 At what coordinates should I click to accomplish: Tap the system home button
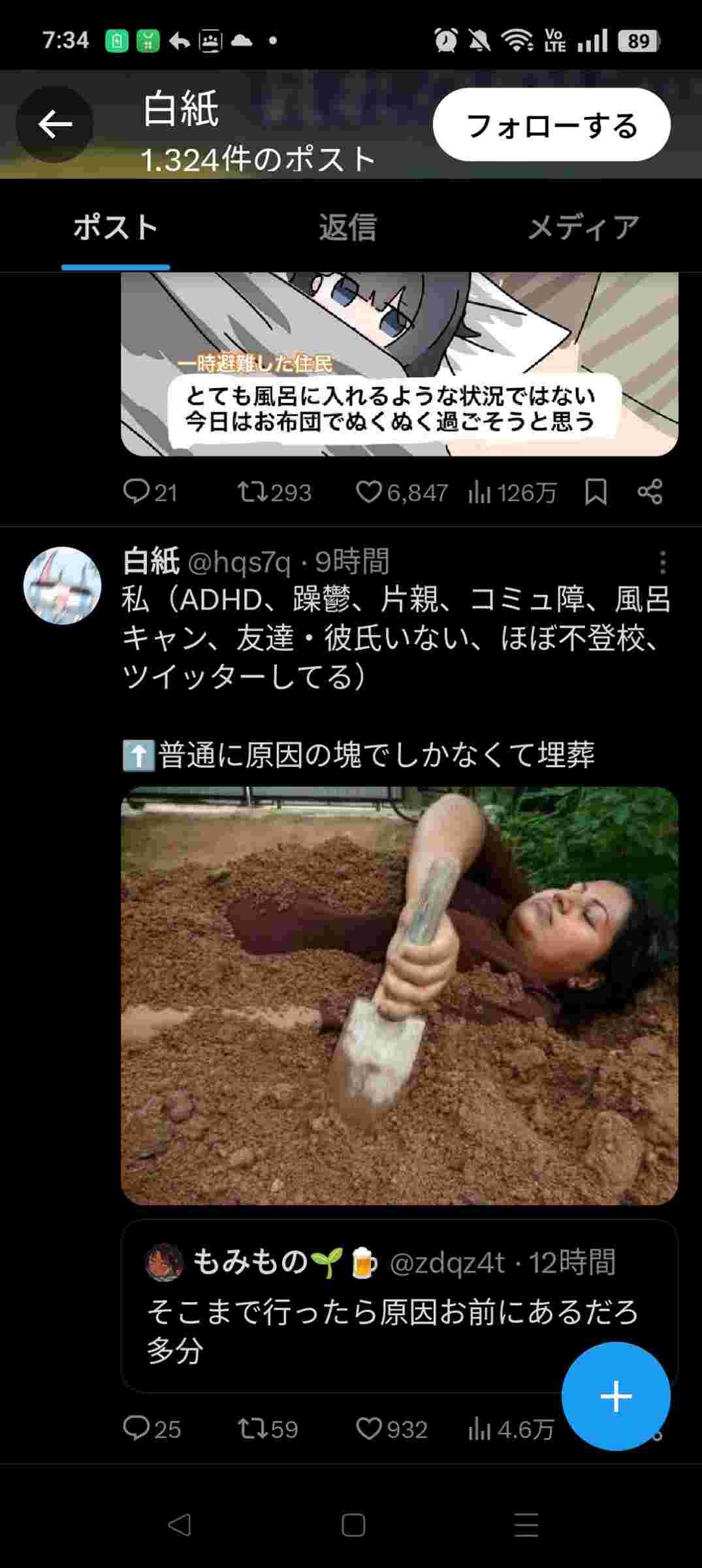pos(353,1525)
